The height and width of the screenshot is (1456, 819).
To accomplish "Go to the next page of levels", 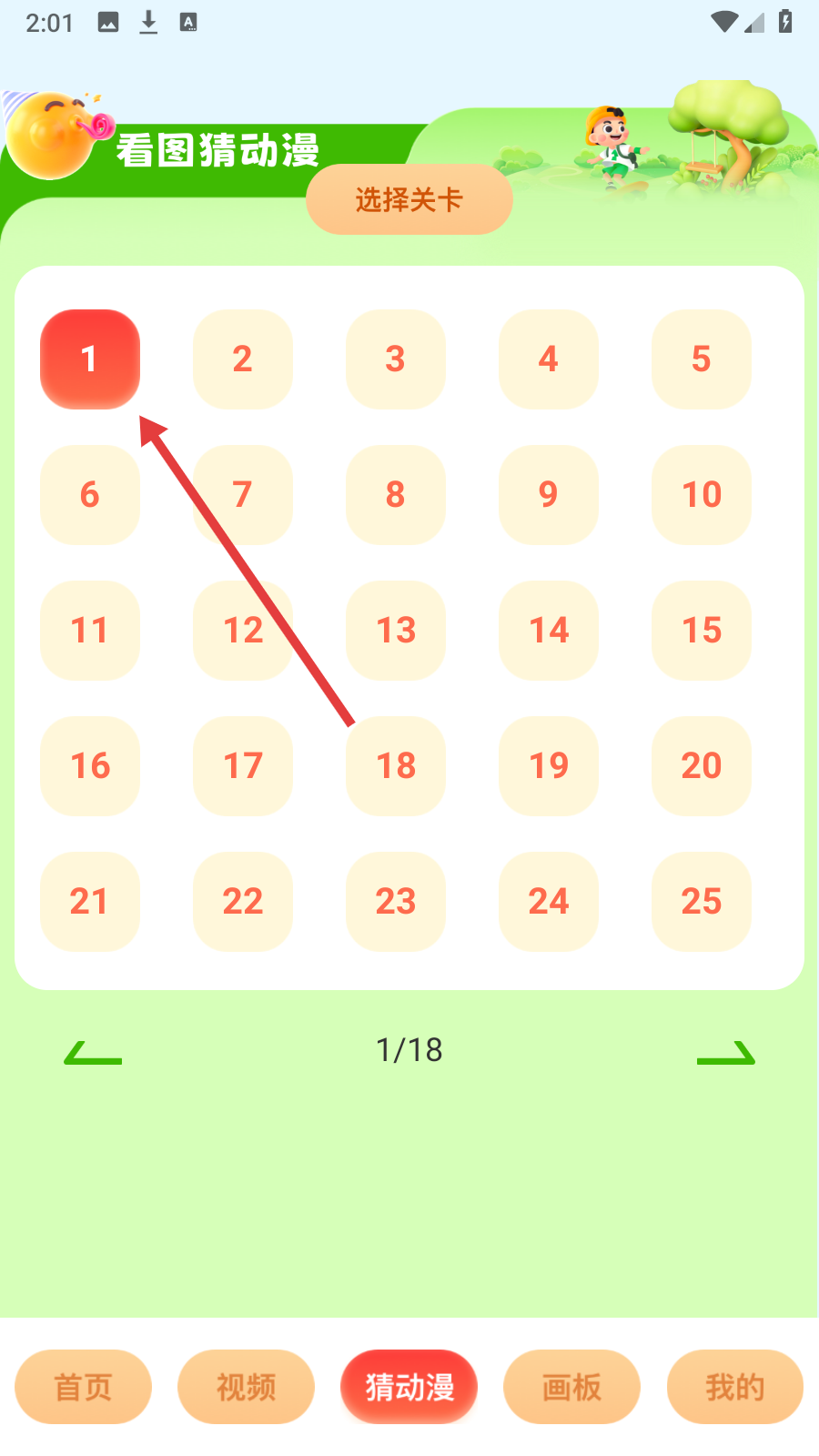I will tap(726, 1053).
